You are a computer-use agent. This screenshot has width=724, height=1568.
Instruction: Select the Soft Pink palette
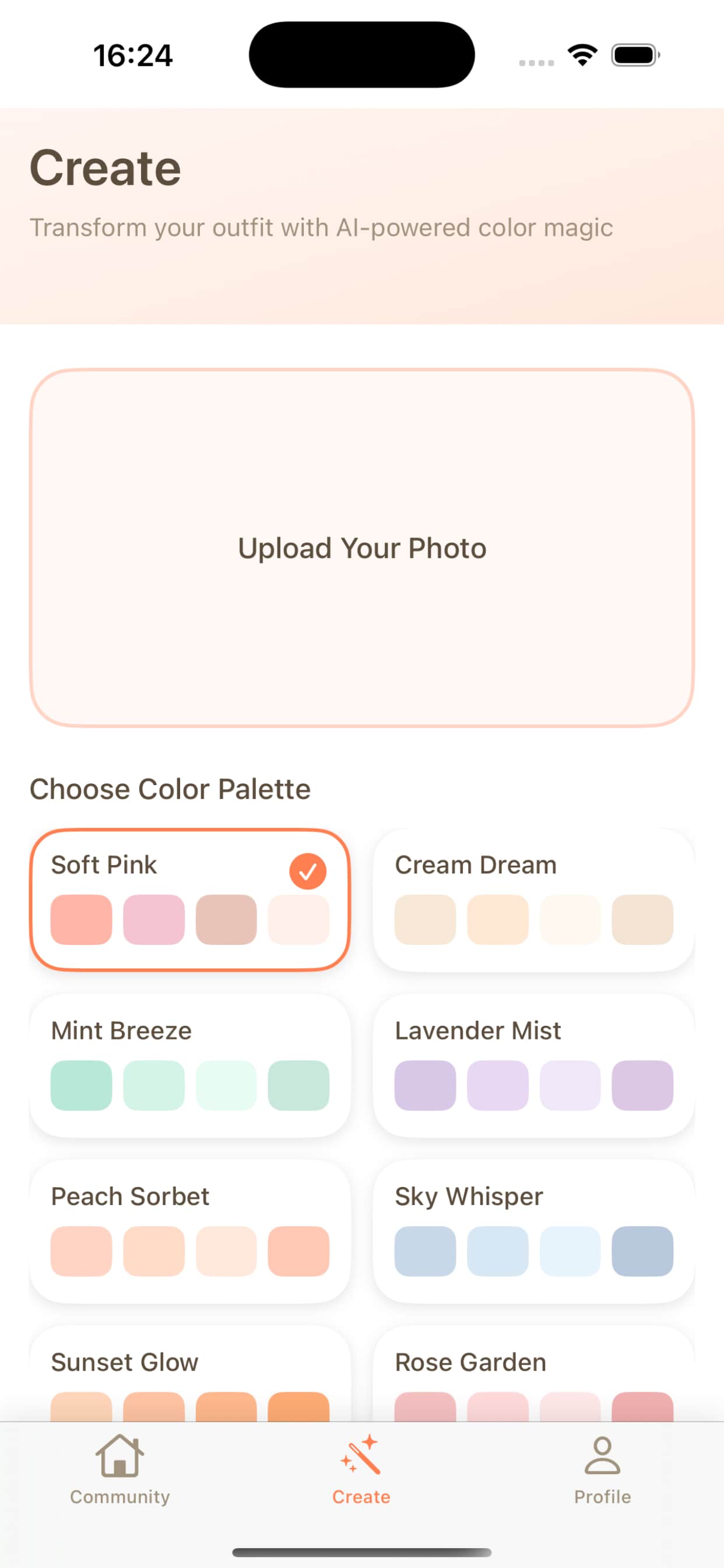tap(190, 899)
